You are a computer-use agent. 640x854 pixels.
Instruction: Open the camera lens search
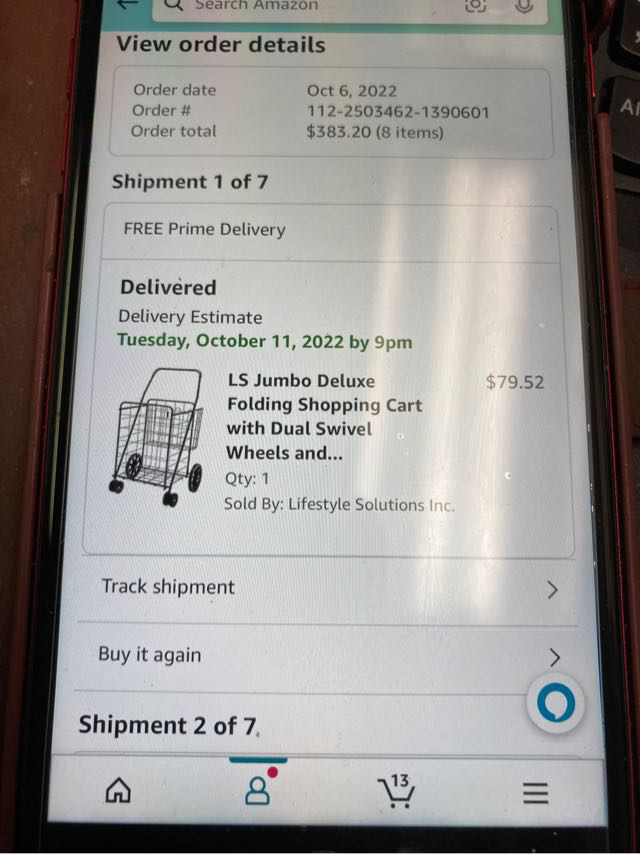[476, 6]
